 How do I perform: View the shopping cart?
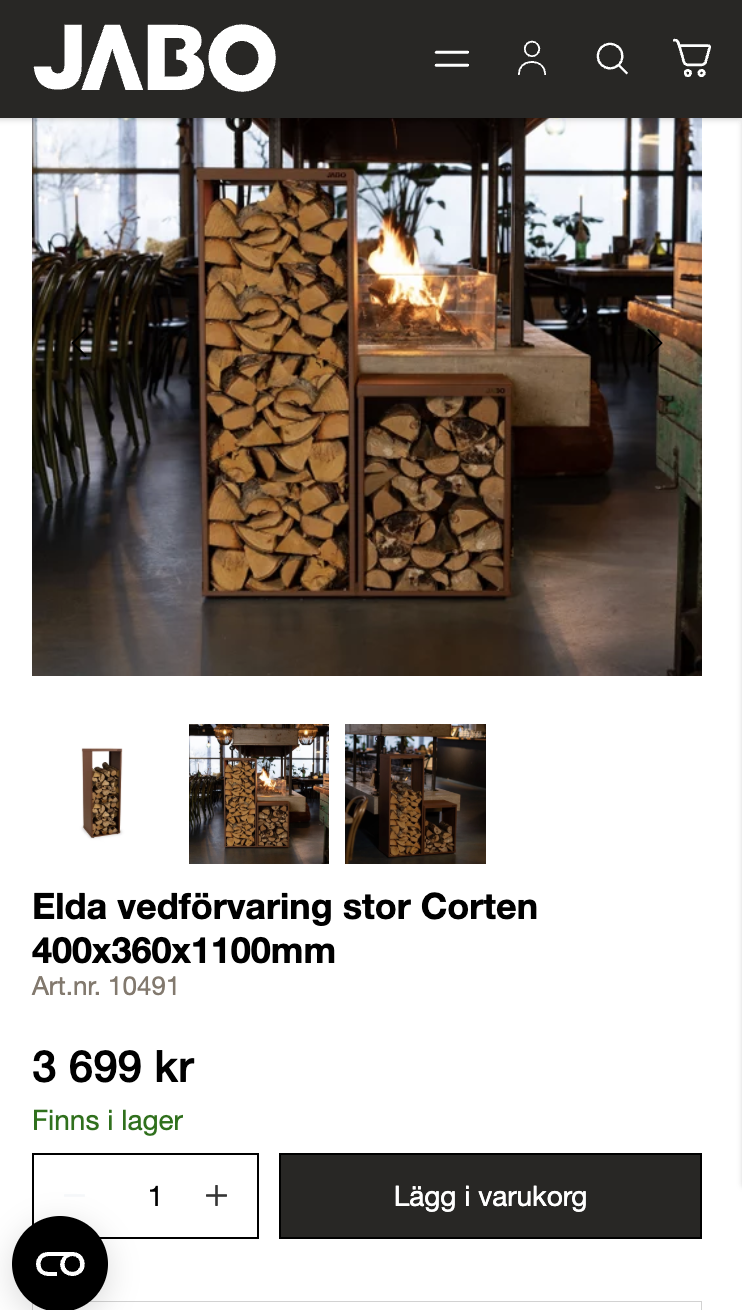pyautogui.click(x=692, y=59)
